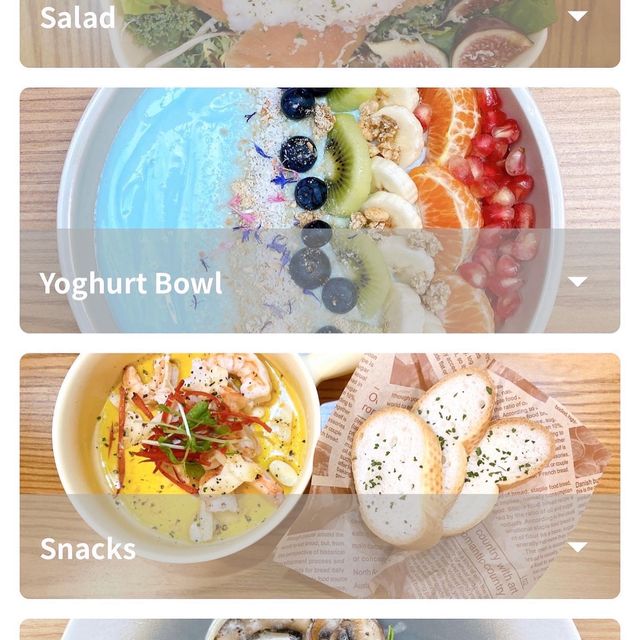Expand the Salad menu category
Viewport: 640px width, 640px height.
(577, 16)
